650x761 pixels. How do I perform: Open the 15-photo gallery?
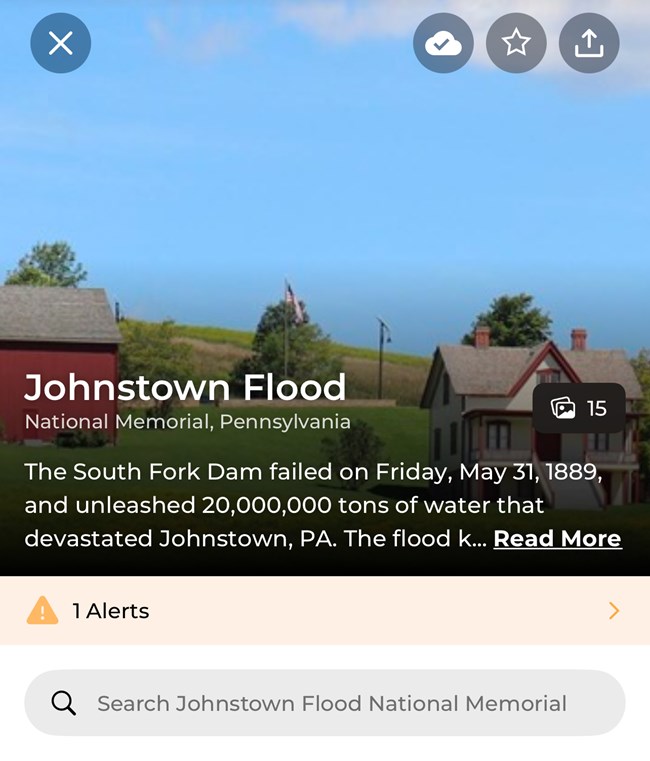coord(579,408)
